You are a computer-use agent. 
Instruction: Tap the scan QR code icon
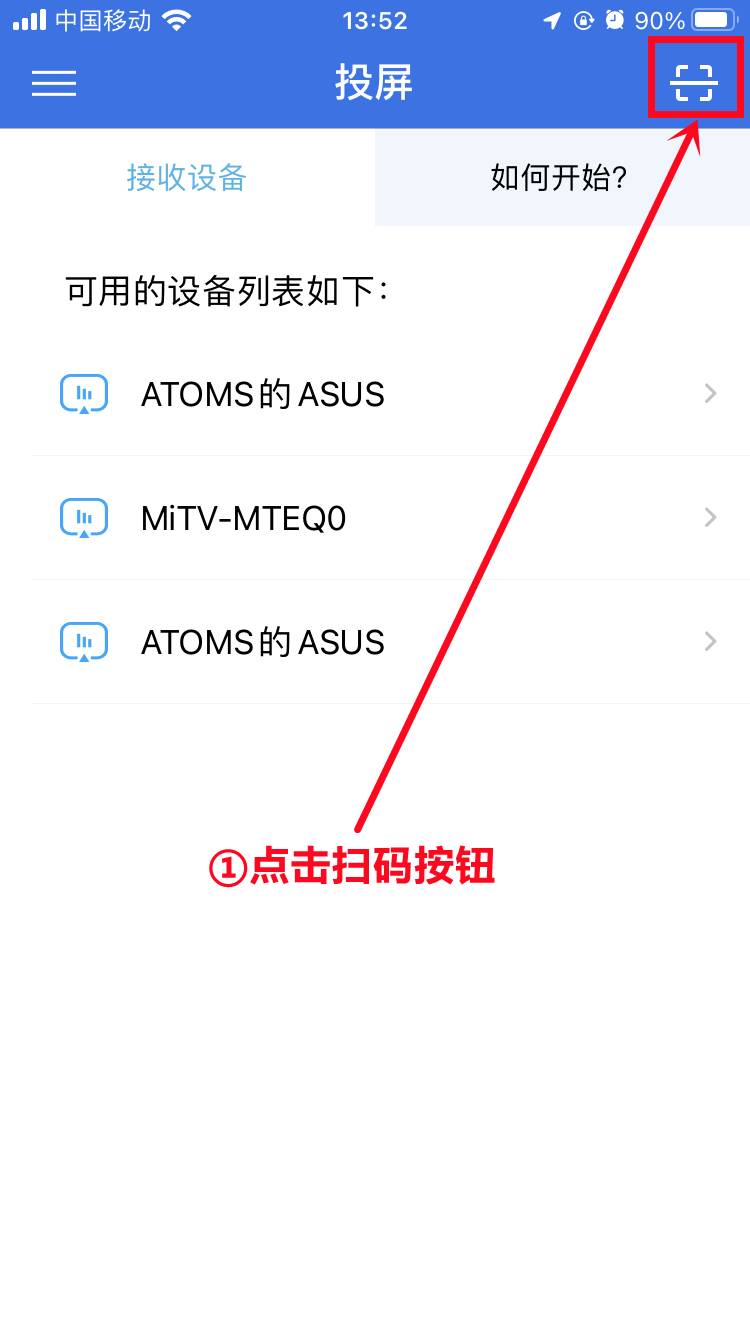(694, 83)
